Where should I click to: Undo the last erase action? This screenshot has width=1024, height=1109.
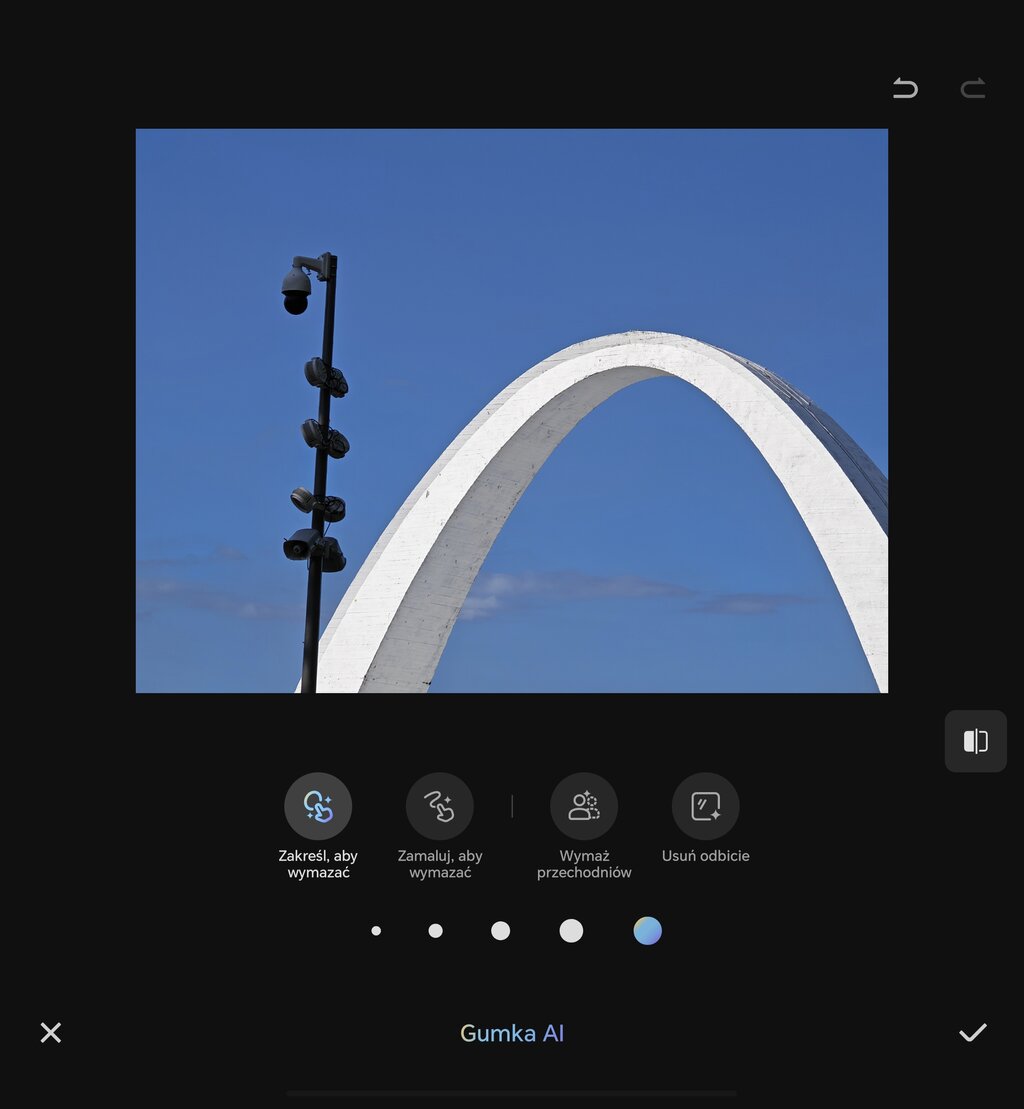pos(905,89)
